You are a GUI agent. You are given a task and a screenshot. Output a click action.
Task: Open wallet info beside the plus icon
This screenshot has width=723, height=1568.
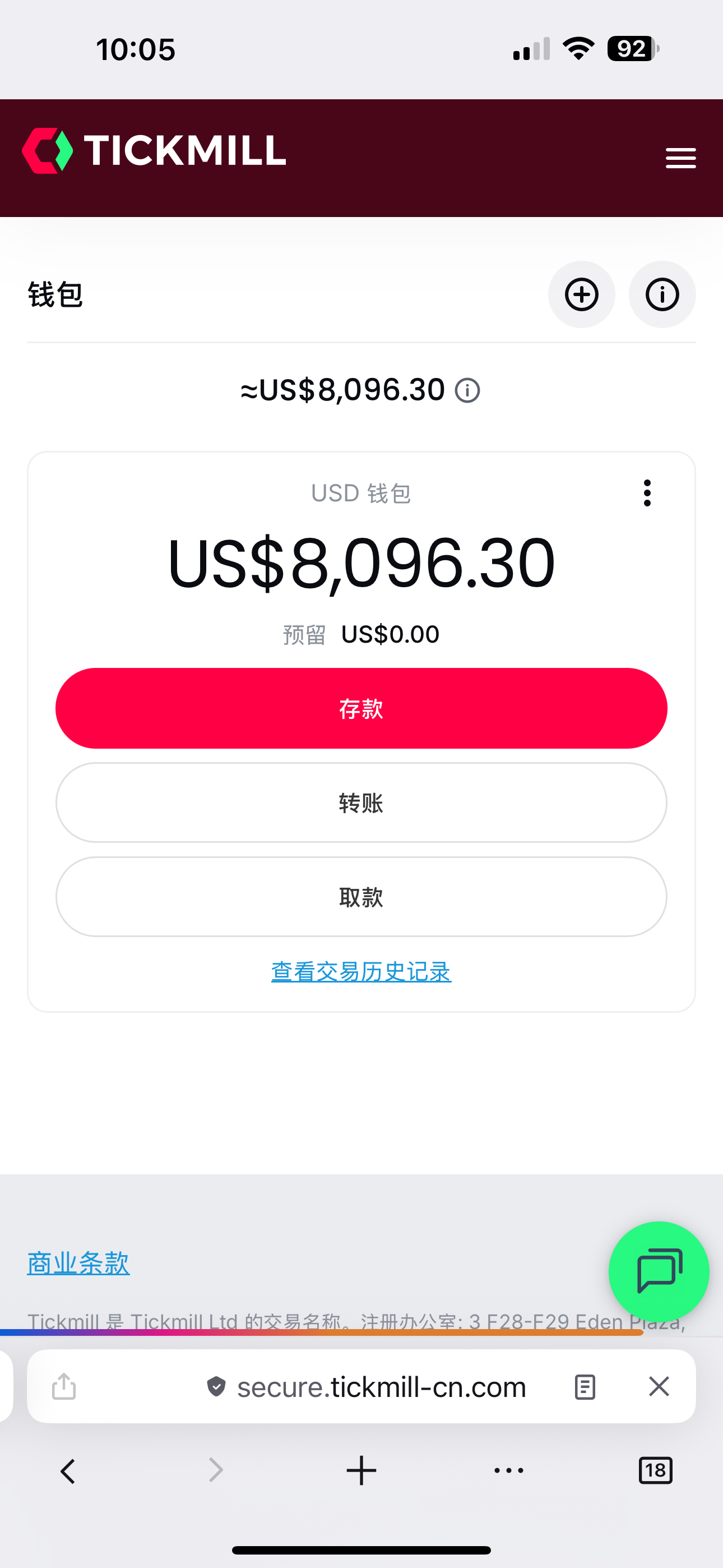click(662, 294)
